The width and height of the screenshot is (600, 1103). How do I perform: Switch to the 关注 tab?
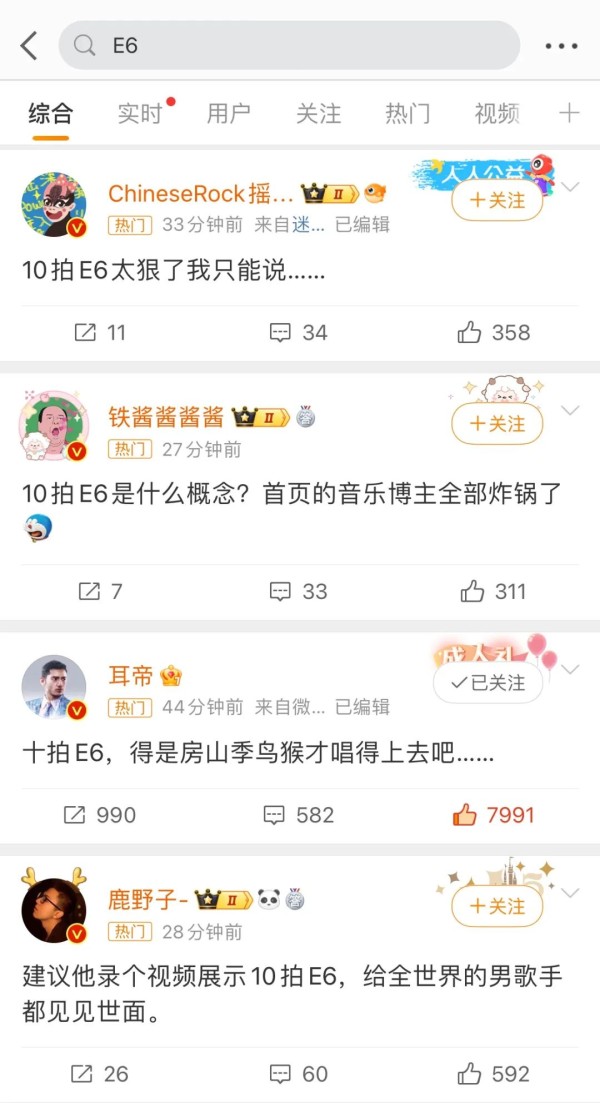[318, 113]
